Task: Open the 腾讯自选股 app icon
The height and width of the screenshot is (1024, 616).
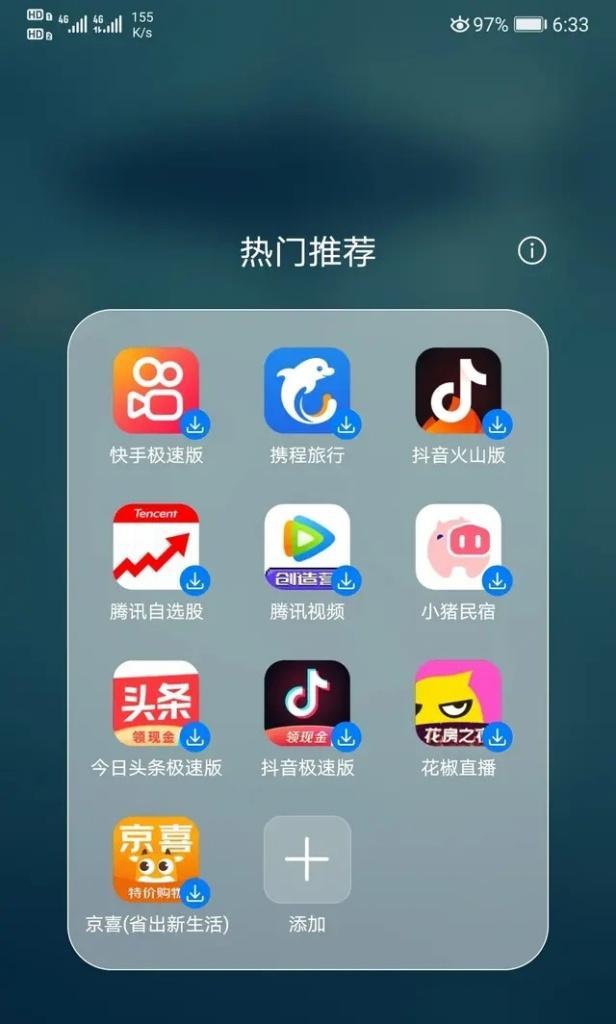Action: (155, 546)
